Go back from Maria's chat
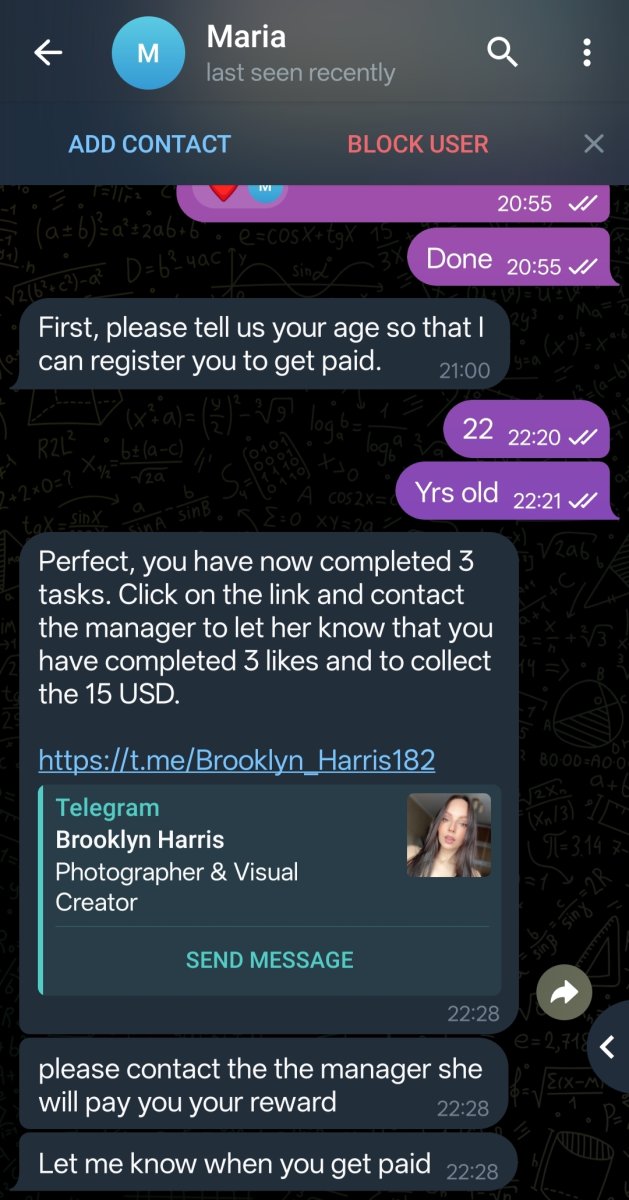This screenshot has height=1200, width=629. point(48,53)
